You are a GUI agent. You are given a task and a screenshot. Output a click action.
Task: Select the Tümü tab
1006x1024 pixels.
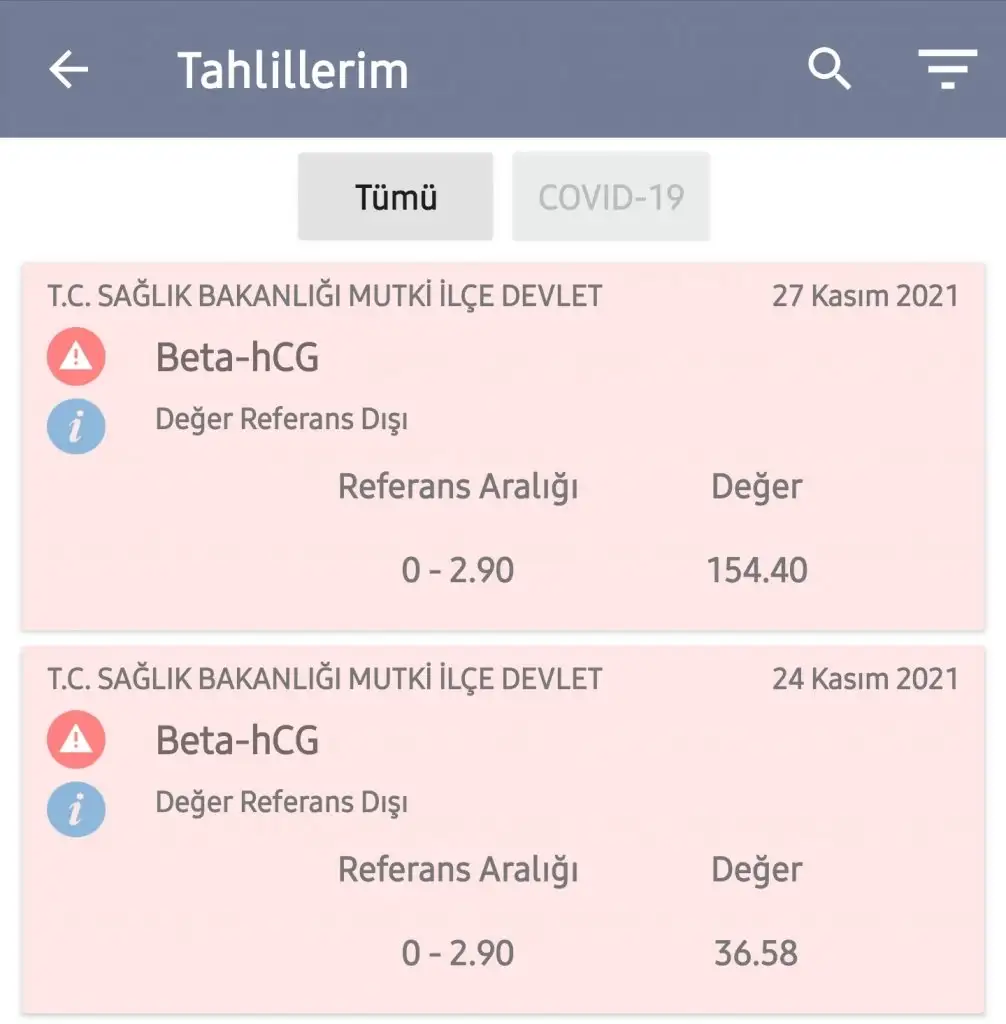coord(396,197)
